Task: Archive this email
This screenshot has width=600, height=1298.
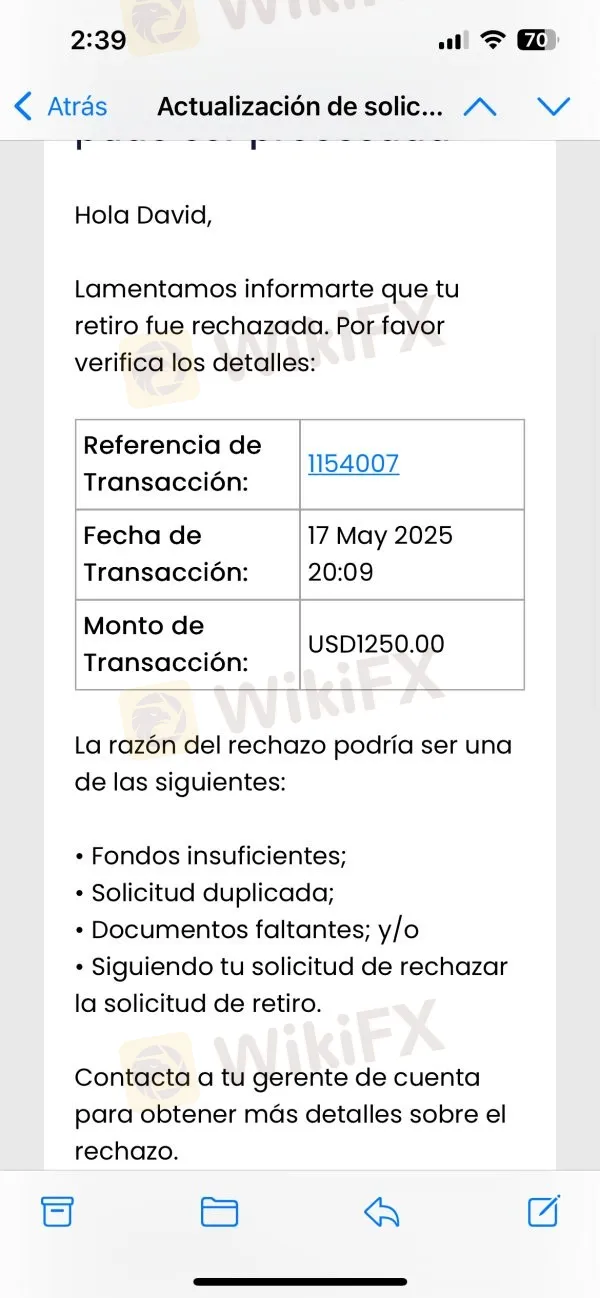Action: point(57,1212)
